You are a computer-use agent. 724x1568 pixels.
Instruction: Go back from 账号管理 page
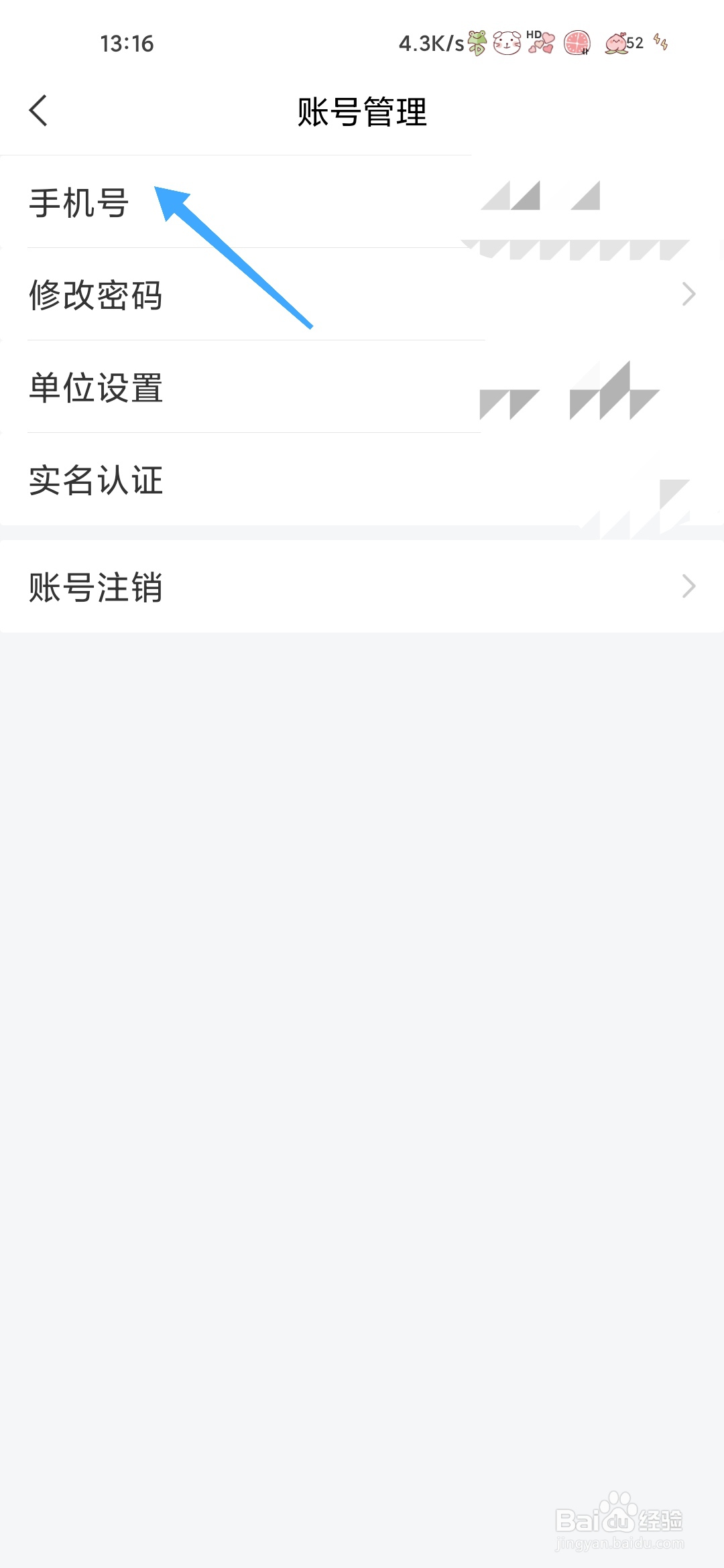pos(39,111)
